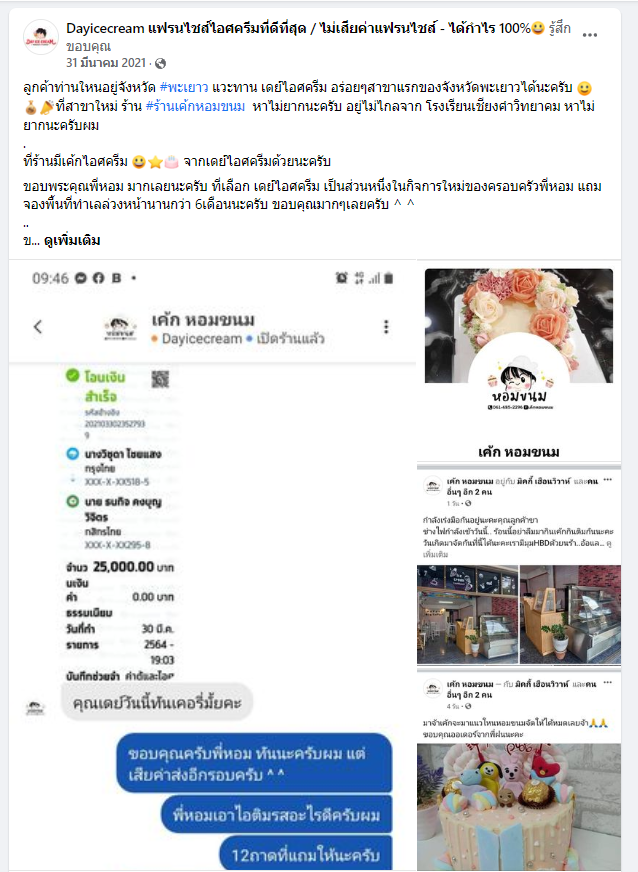This screenshot has width=638, height=872.
Task: Expand the post with ดูเพิ่มเติม
Action: point(65,240)
